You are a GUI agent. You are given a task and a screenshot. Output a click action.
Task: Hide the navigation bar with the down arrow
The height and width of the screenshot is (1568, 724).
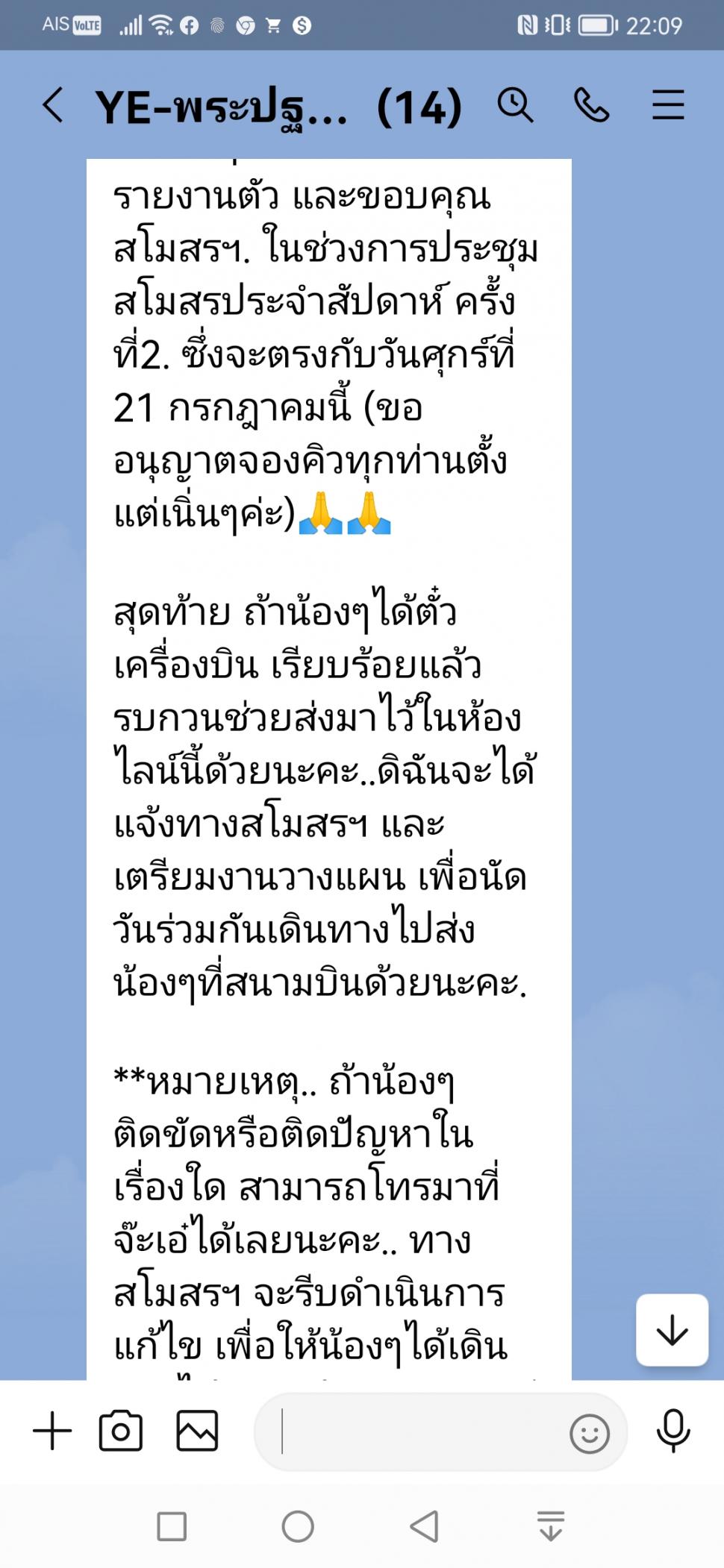coord(551,1526)
